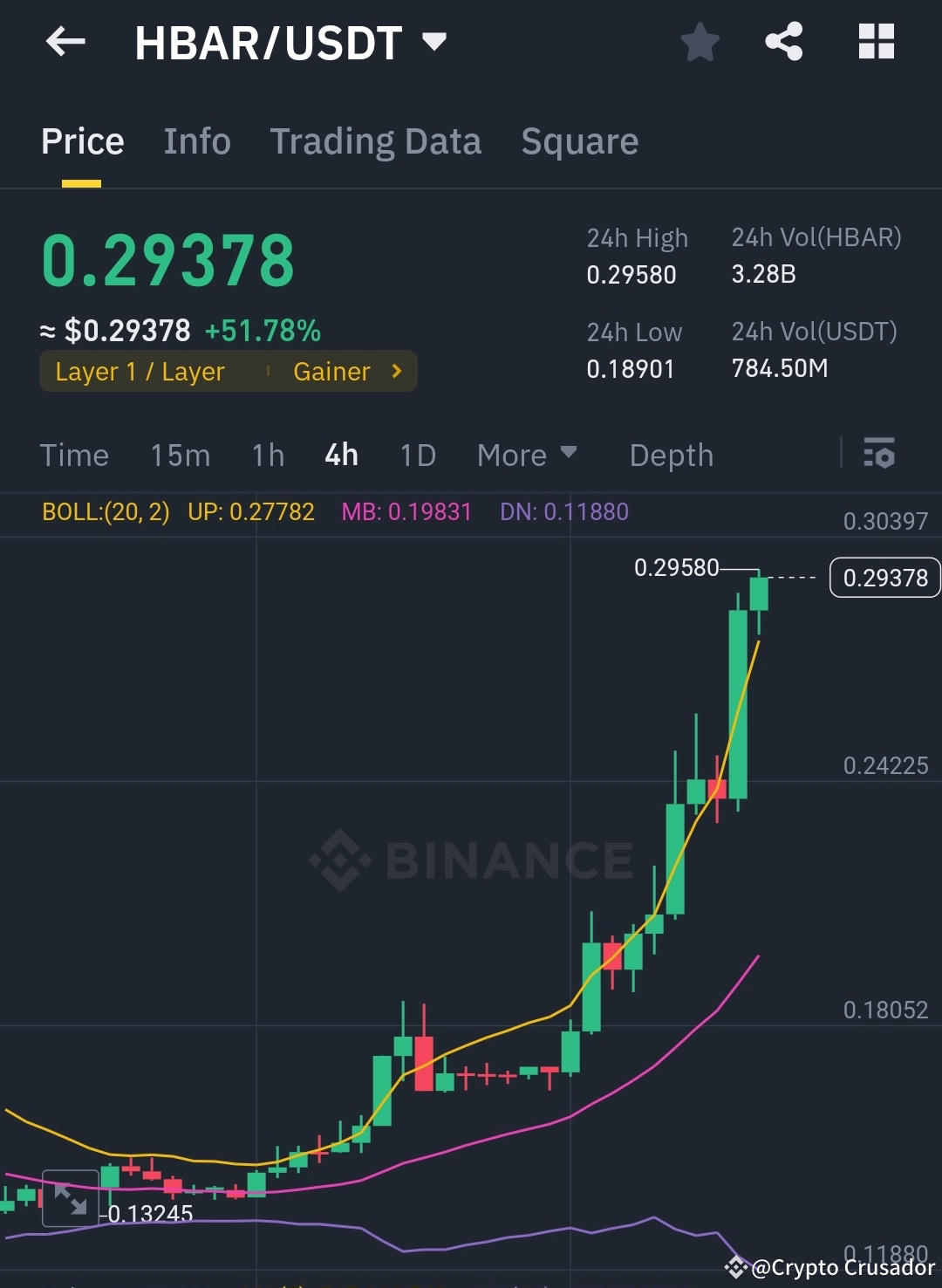Click the arrow icon on the Gainer tag

397,371
